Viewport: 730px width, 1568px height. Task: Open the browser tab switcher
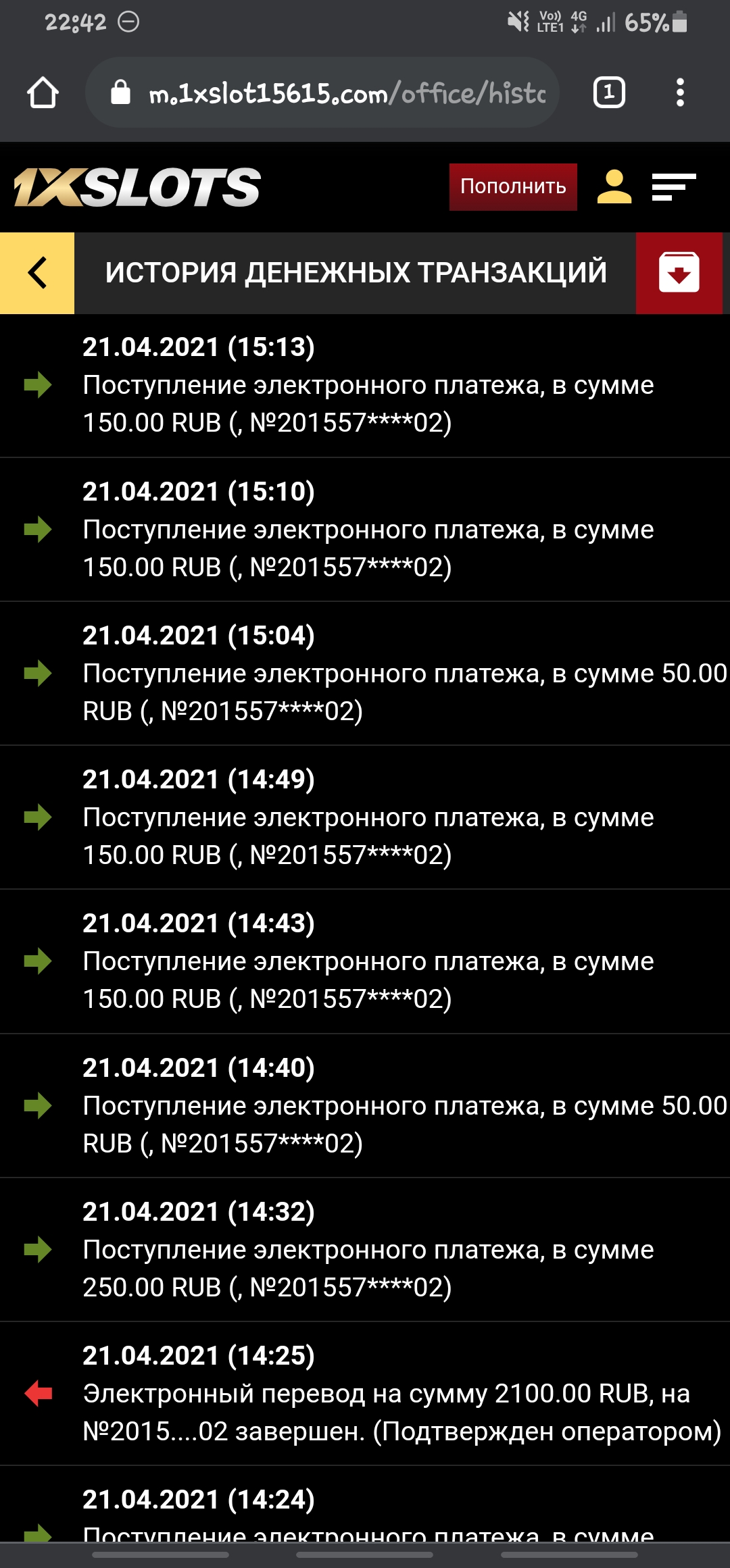608,93
